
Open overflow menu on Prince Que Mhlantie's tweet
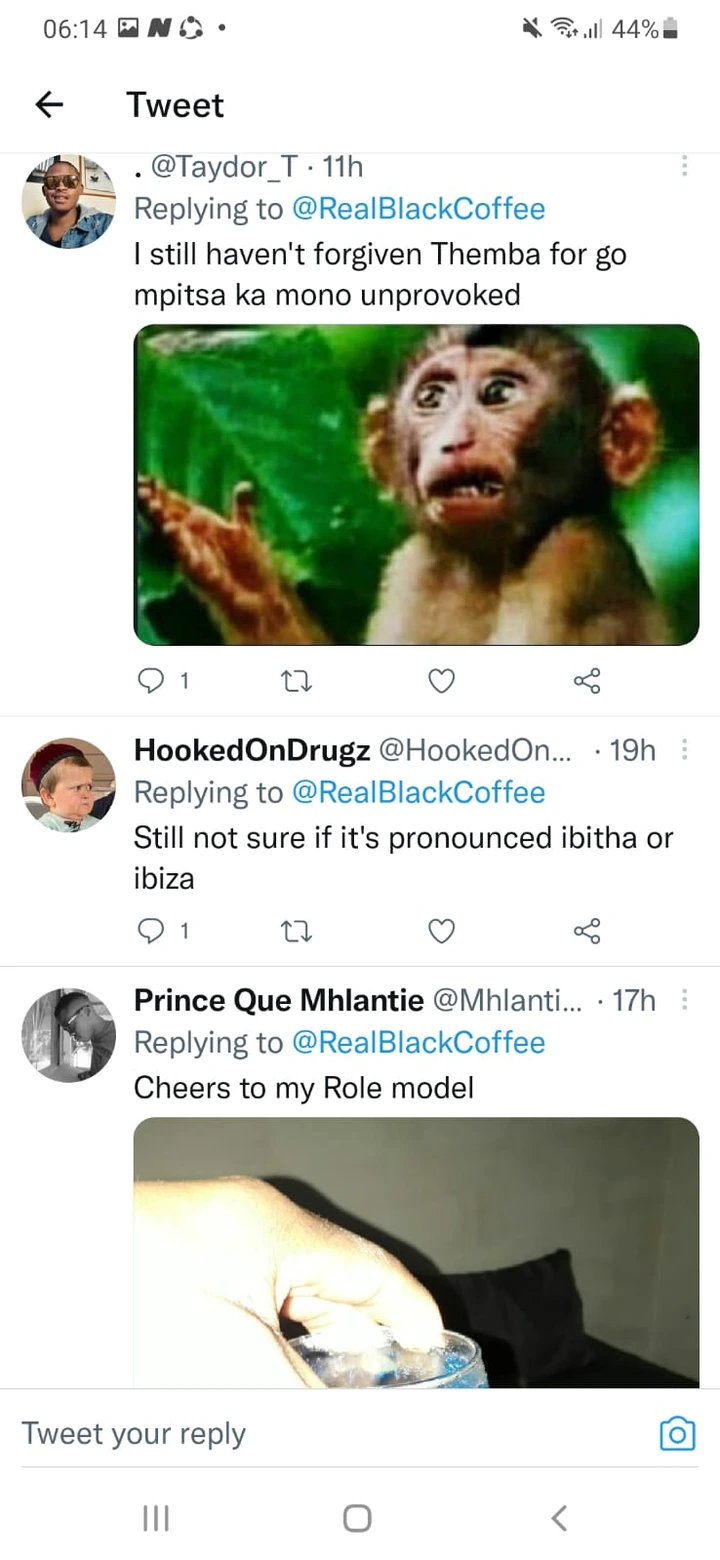684,1000
